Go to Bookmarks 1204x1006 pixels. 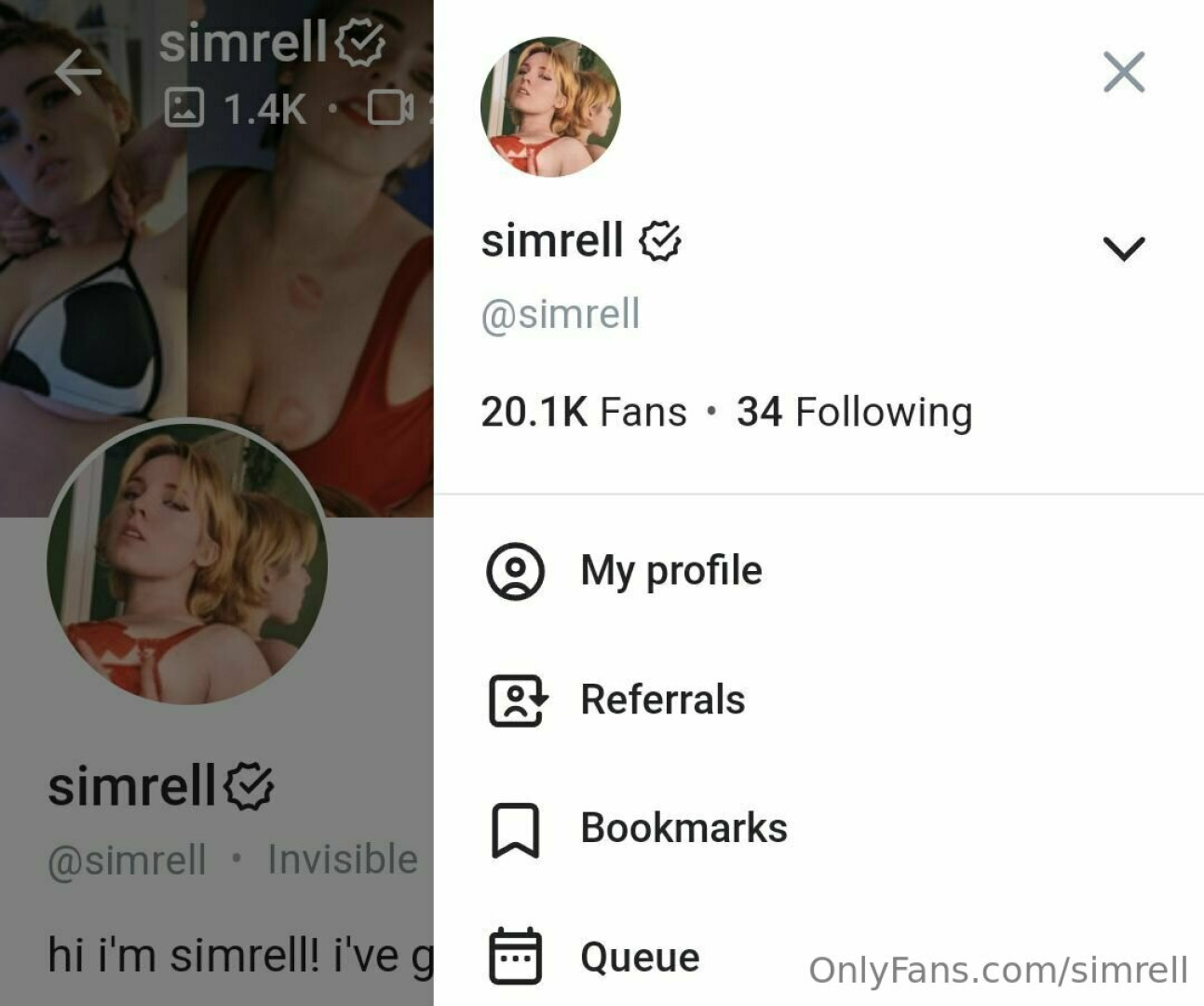pyautogui.click(x=683, y=828)
